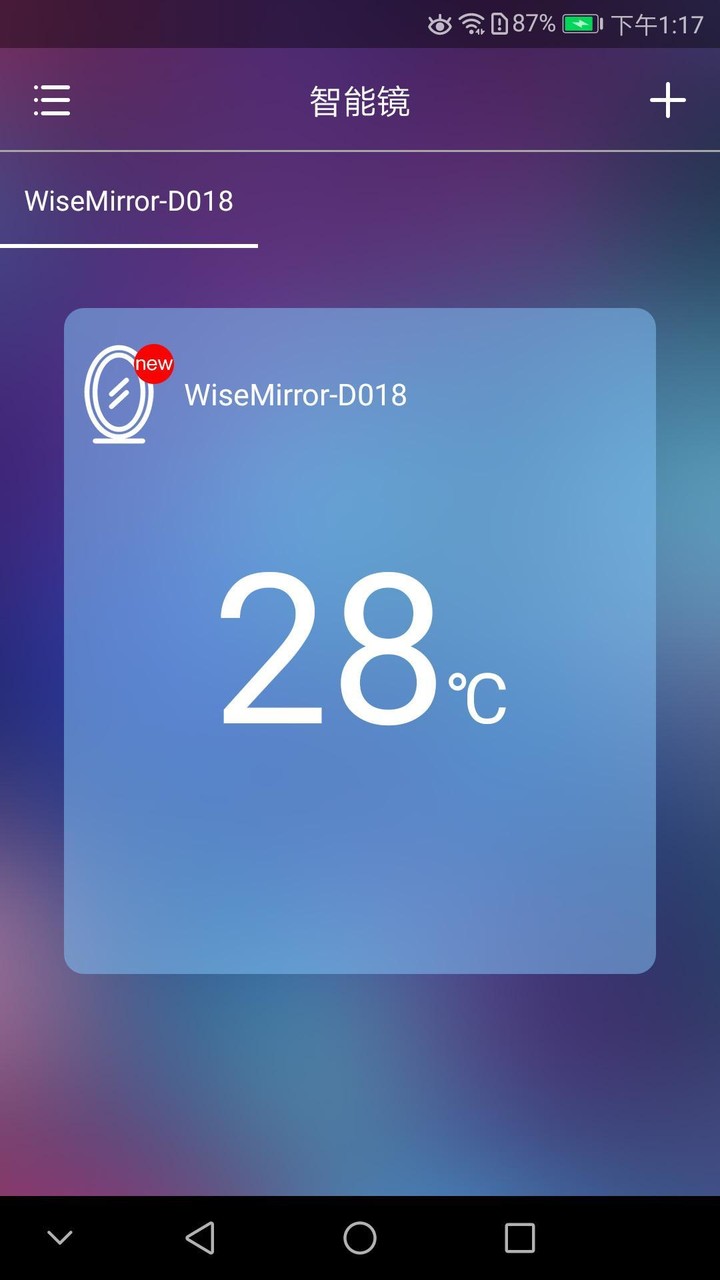The width and height of the screenshot is (720, 1280).
Task: Tap the home circle navigation icon
Action: click(x=359, y=1237)
